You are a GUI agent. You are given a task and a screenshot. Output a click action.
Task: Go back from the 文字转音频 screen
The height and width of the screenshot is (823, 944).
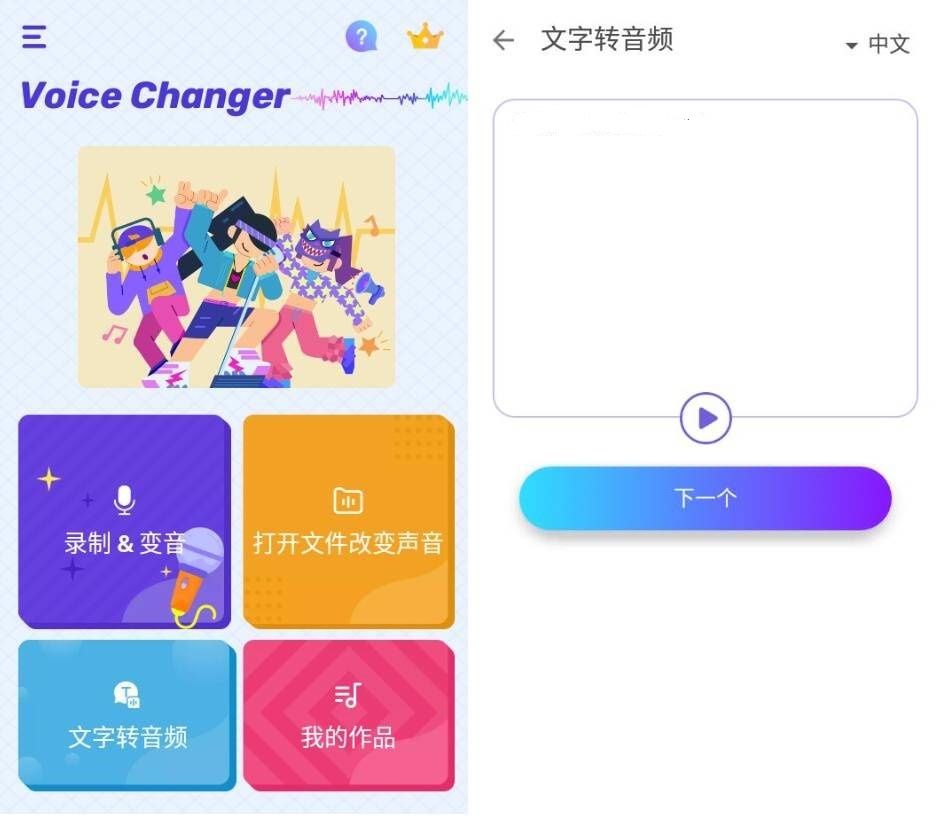(x=504, y=40)
